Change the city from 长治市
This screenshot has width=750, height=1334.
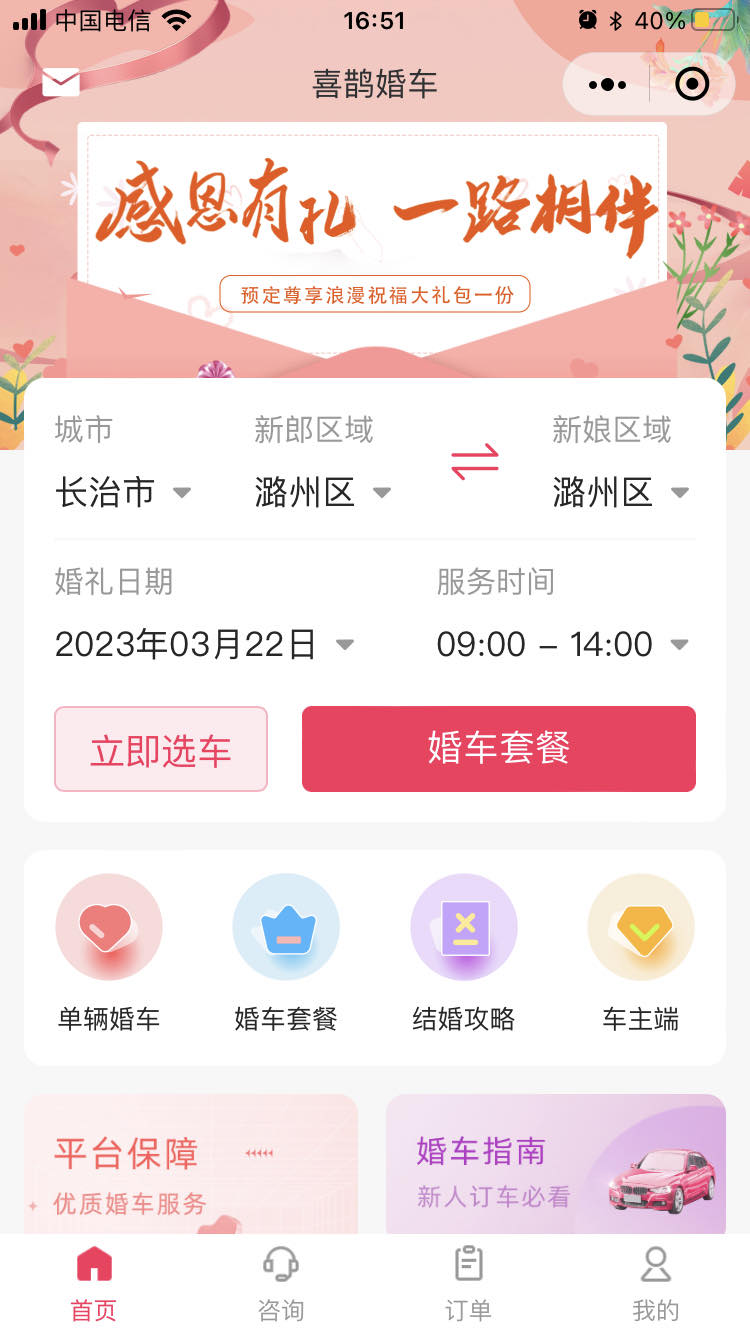pos(122,492)
